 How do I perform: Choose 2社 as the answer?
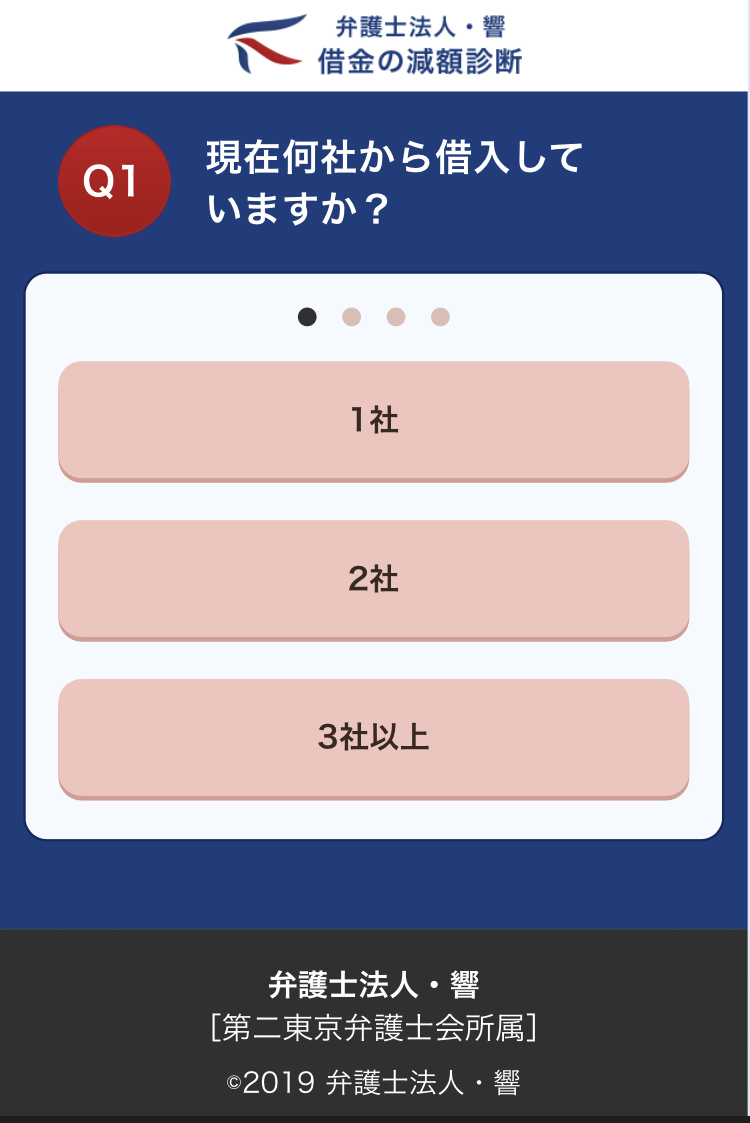coord(373,579)
